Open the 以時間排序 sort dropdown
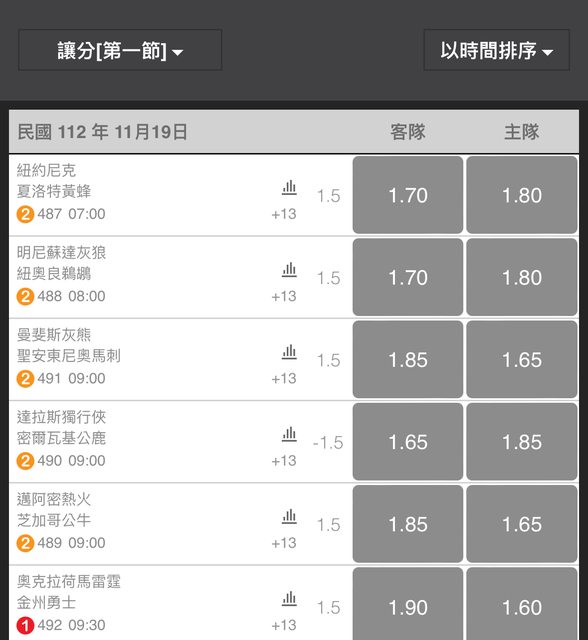The height and width of the screenshot is (640, 588). point(497,50)
